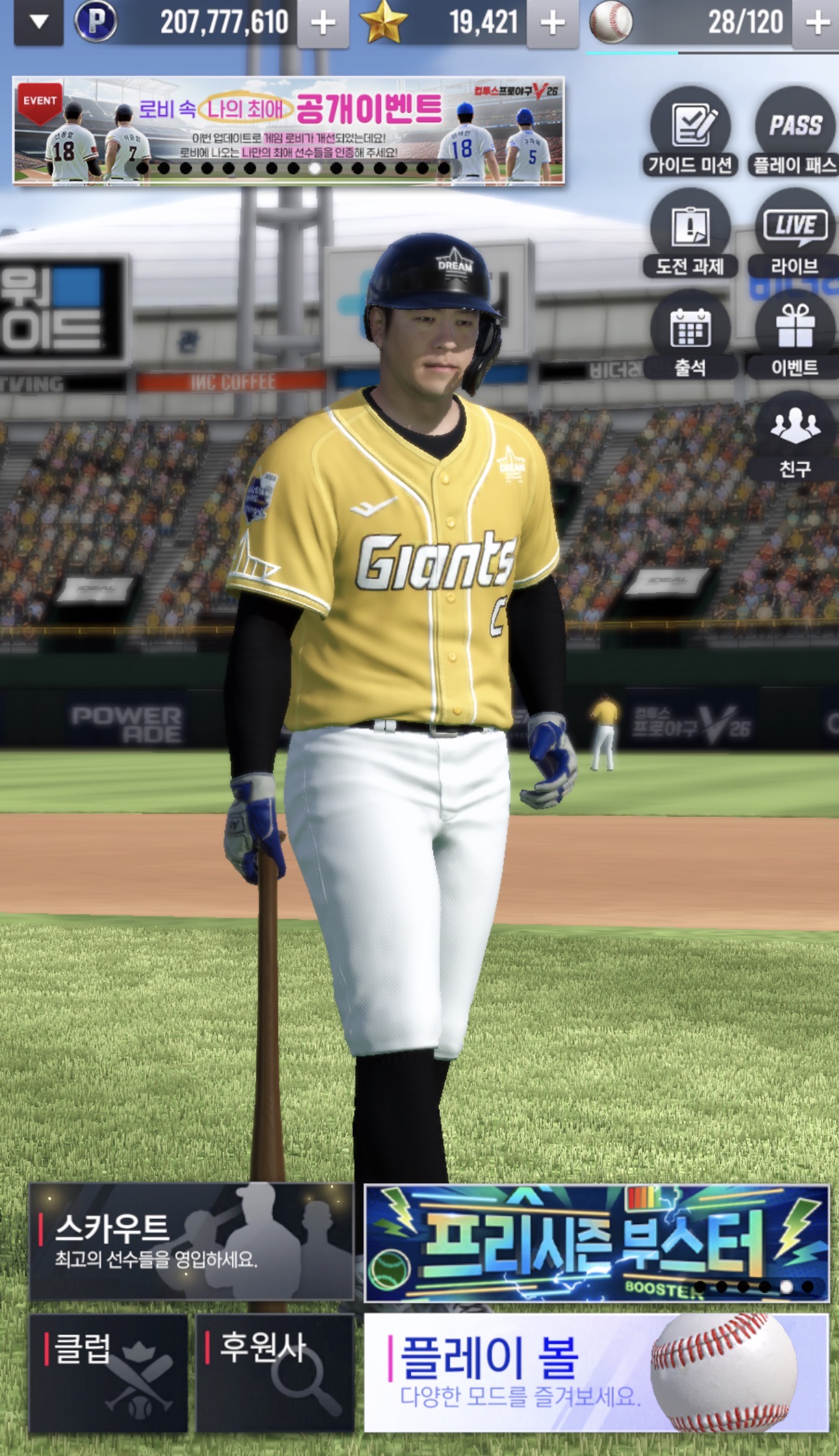The image size is (839, 1456).
Task: Open 스카우트 to recruit players
Action: tap(192, 1242)
